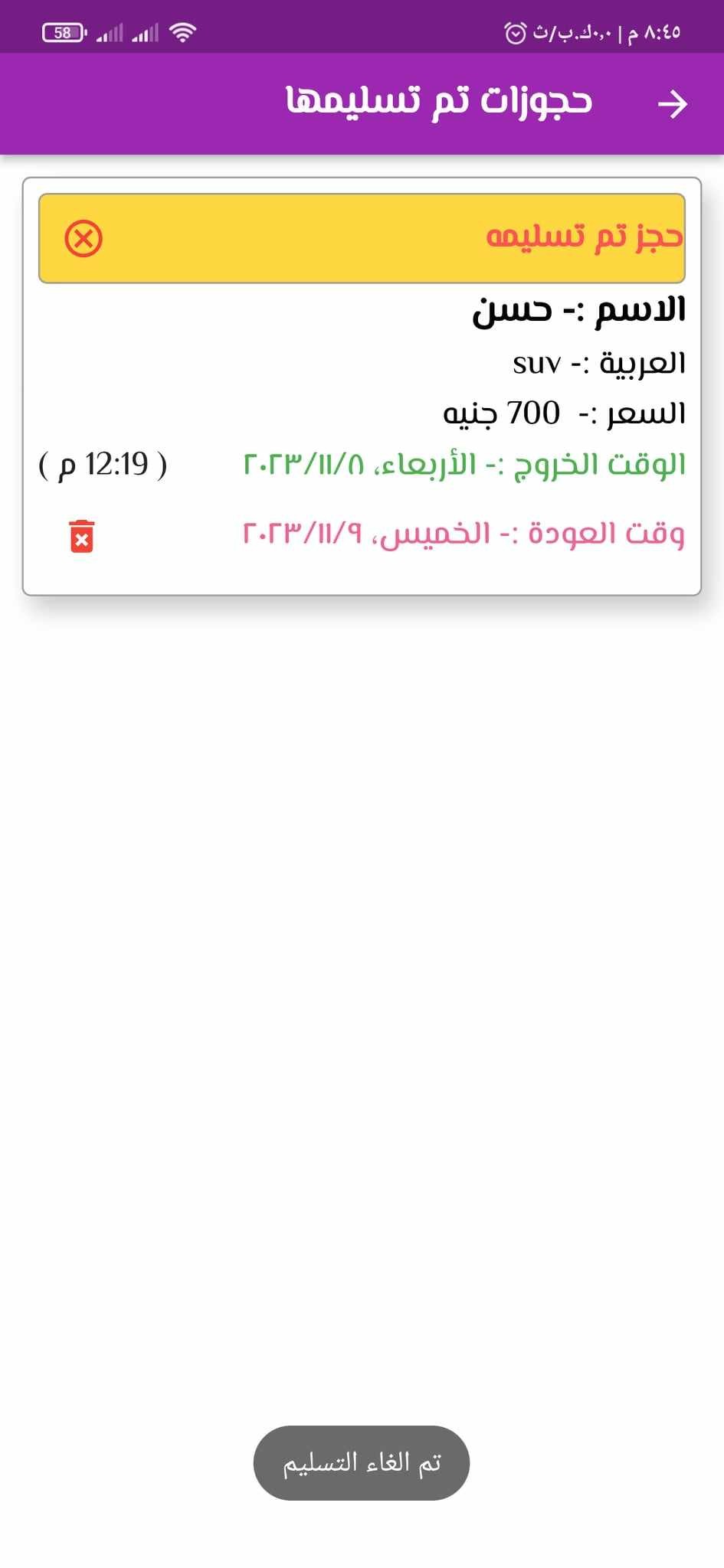Go back using the app bar arrow
This screenshot has height=1568, width=724.
673,104
